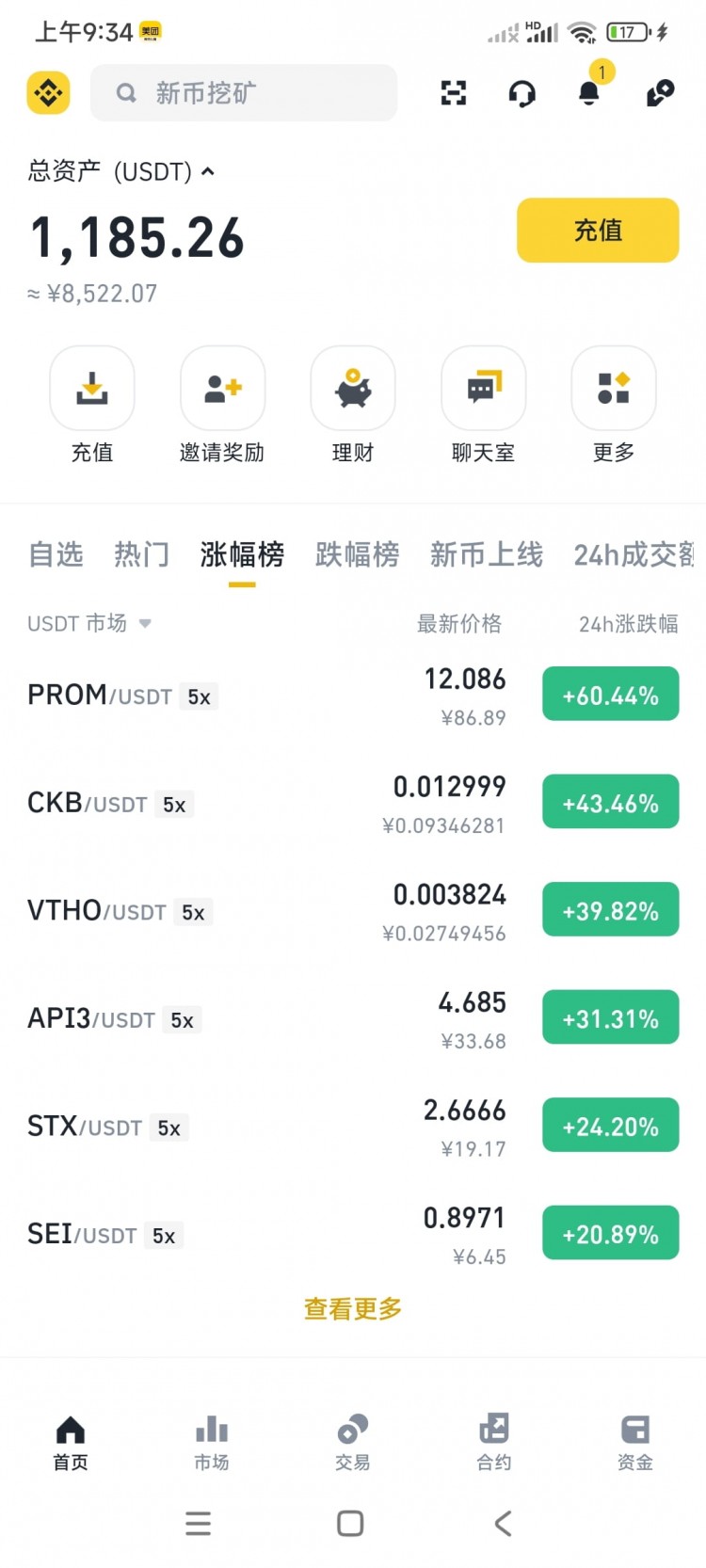The height and width of the screenshot is (1568, 706).
Task: Tap 查看更多 to see more
Action: pyautogui.click(x=353, y=1308)
